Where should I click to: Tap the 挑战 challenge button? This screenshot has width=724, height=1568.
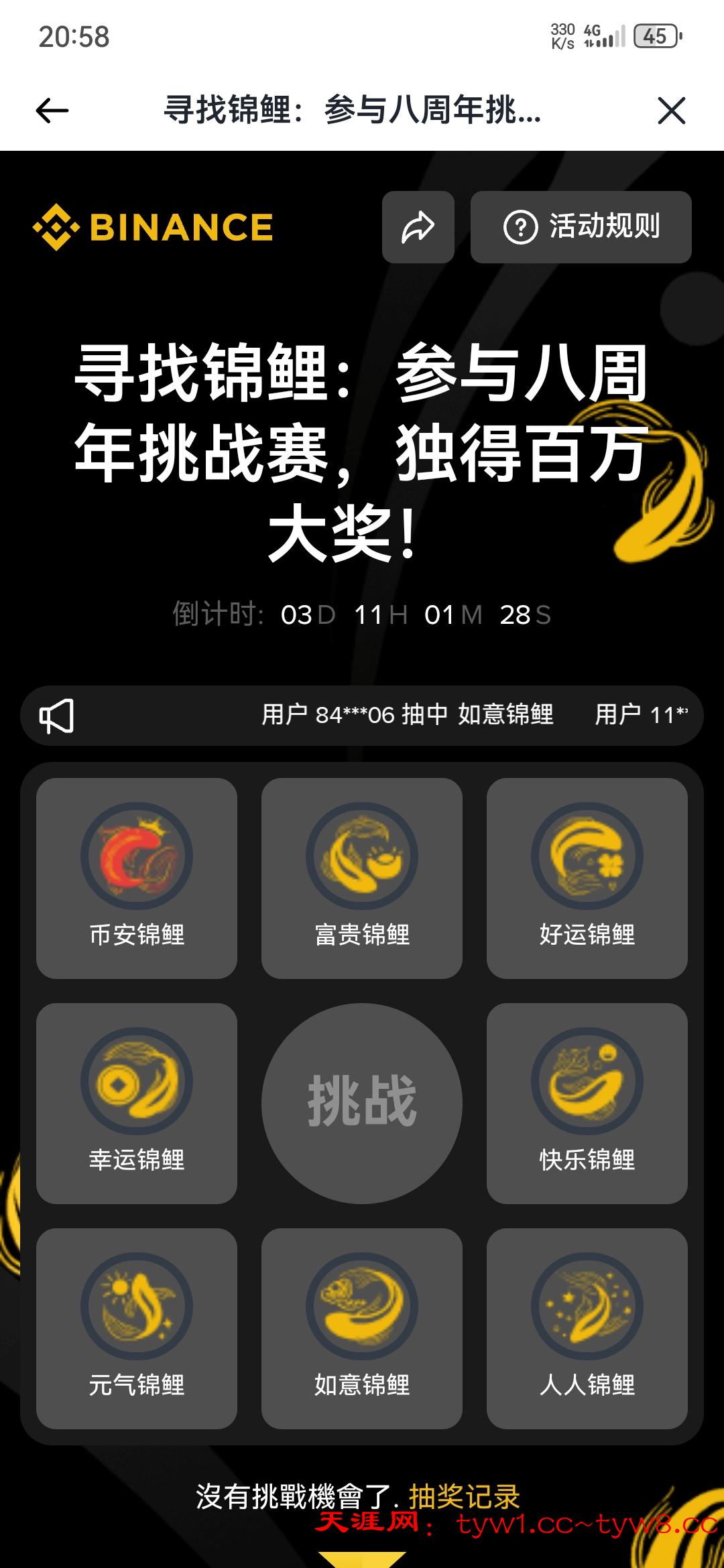[362, 1103]
